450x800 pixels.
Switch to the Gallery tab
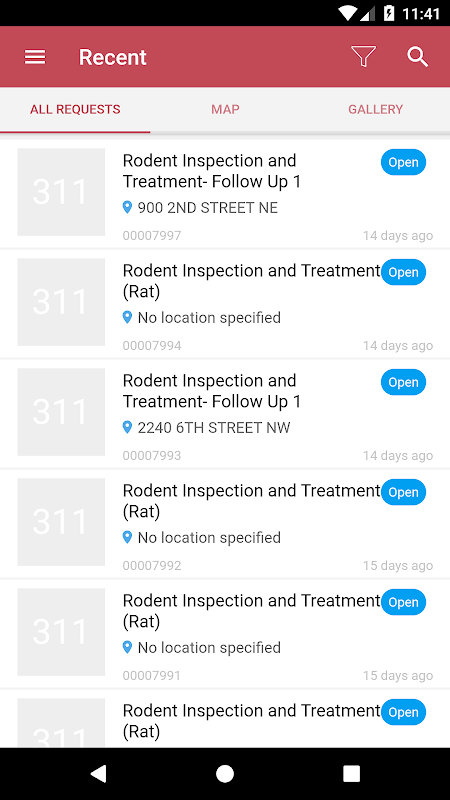[x=376, y=110]
